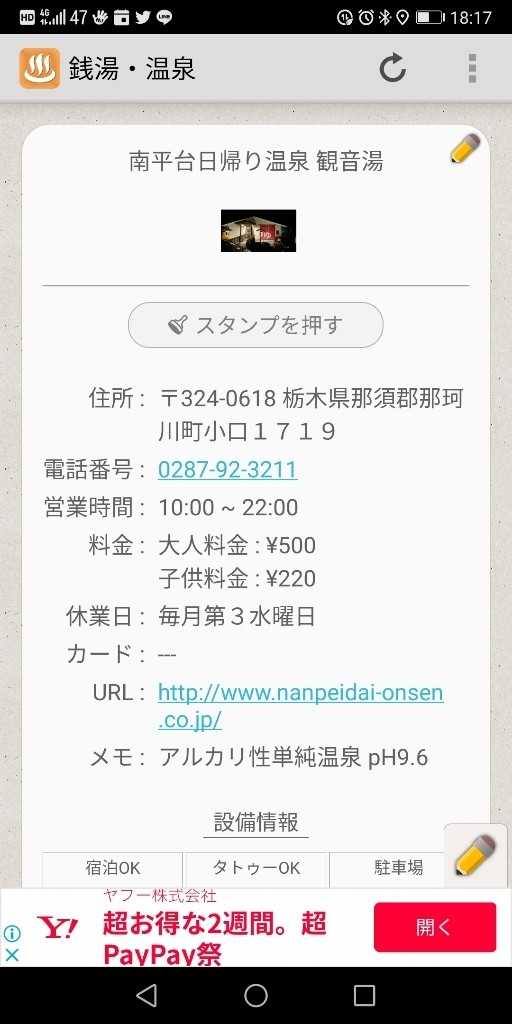Screen dimensions: 512x1024
Task: Tap the pencil edit icon at card top
Action: [x=465, y=148]
